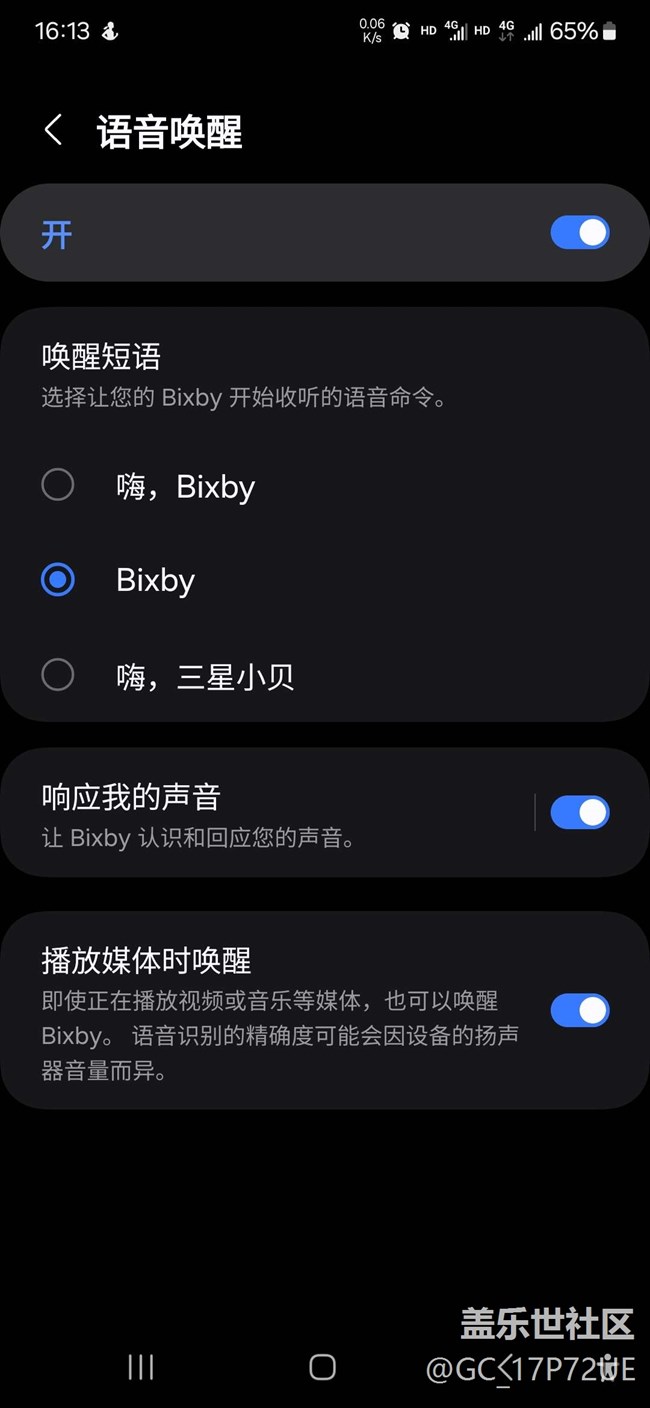Go back from 语音唤醒 settings
This screenshot has width=650, height=1408.
54,131
